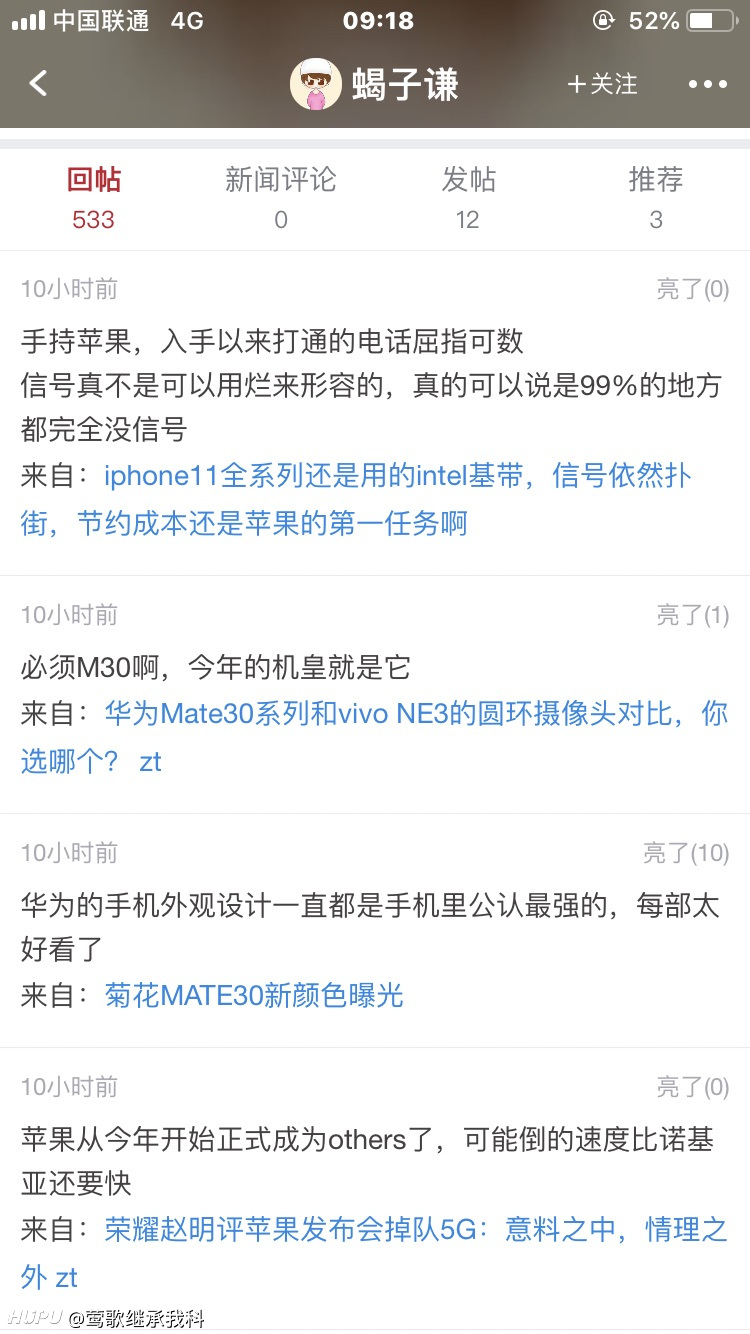Go back using the top-left arrow
The image size is (750, 1334).
click(x=38, y=83)
